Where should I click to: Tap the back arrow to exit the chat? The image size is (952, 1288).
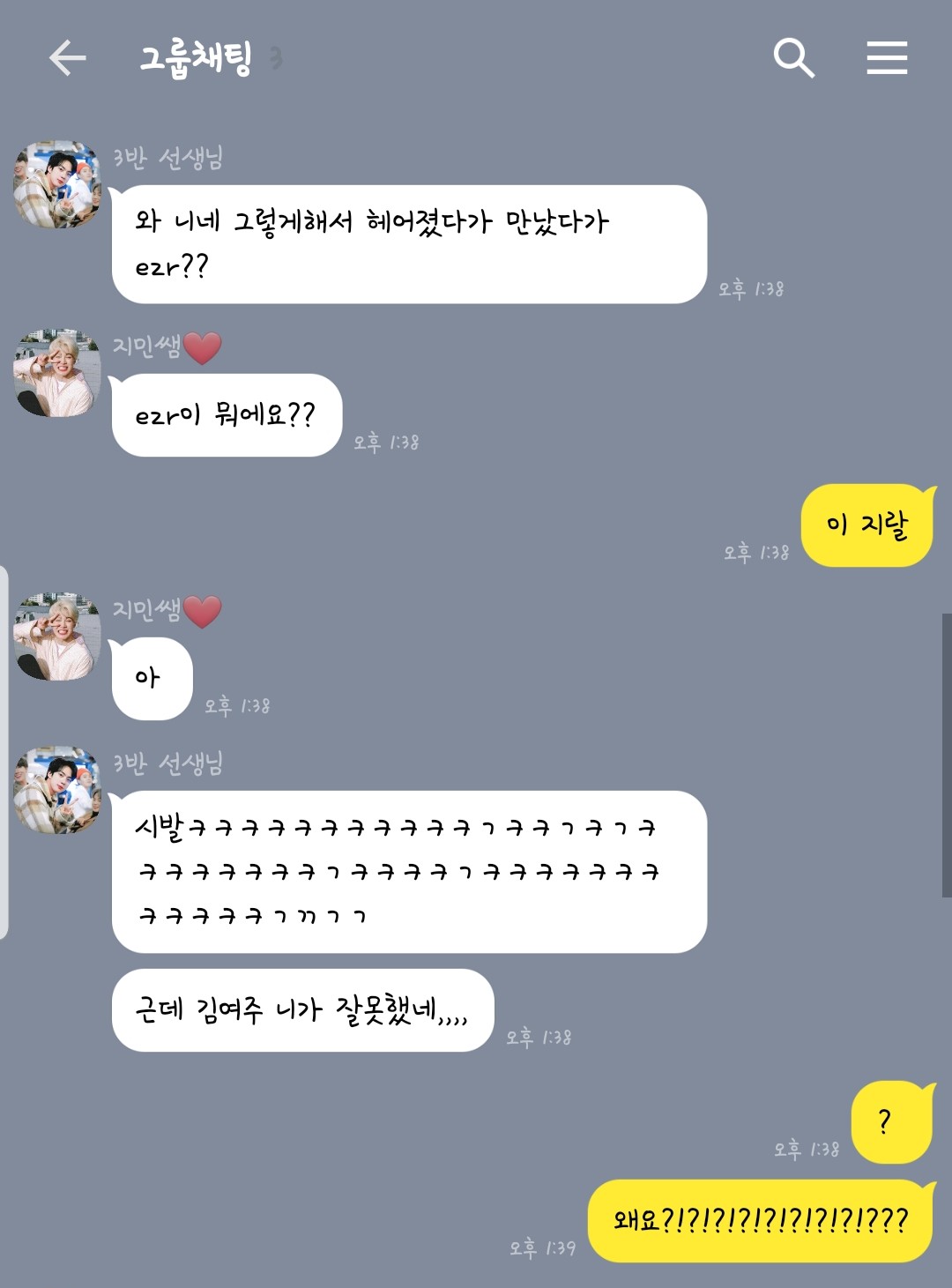pos(64,60)
